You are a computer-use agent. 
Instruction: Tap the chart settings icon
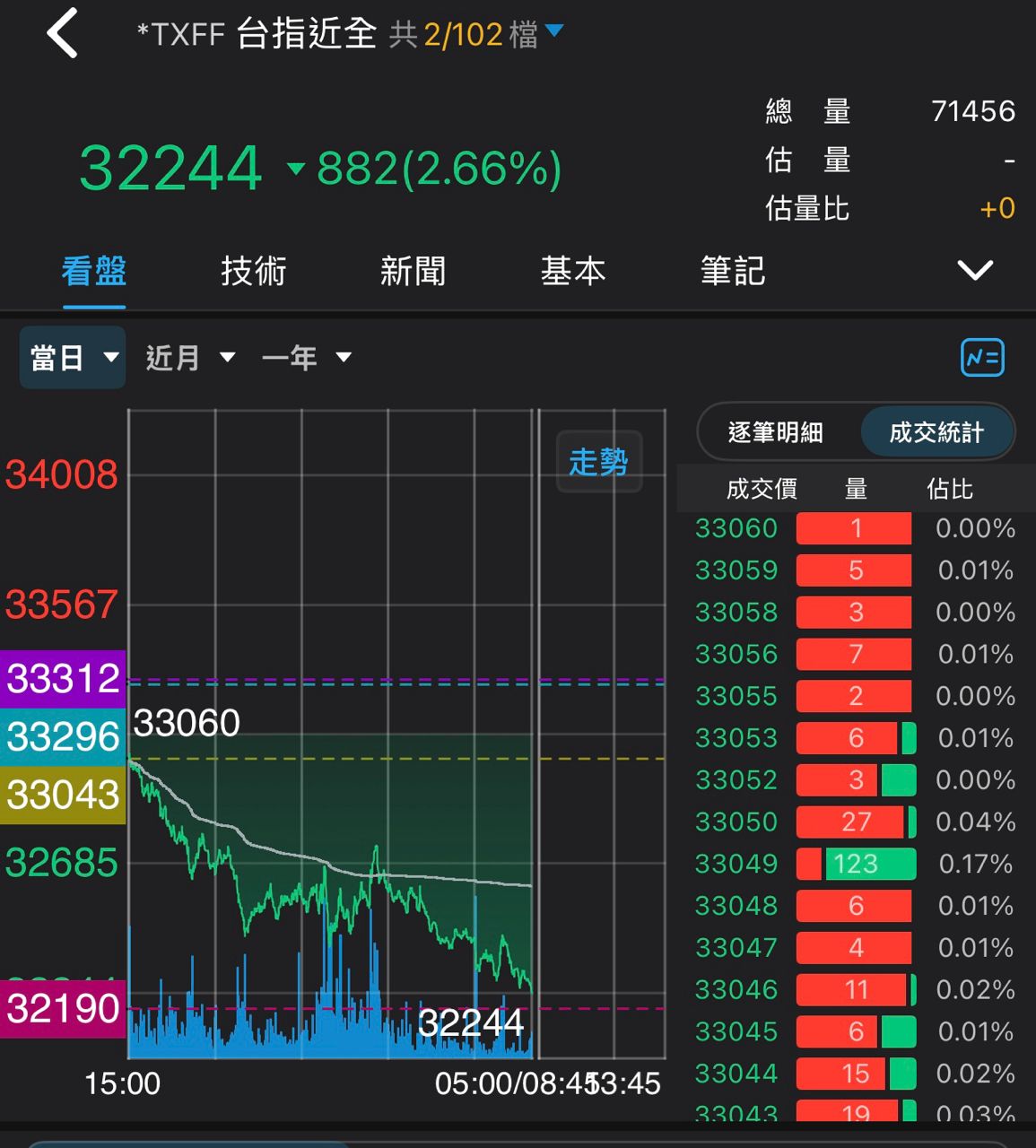point(982,358)
